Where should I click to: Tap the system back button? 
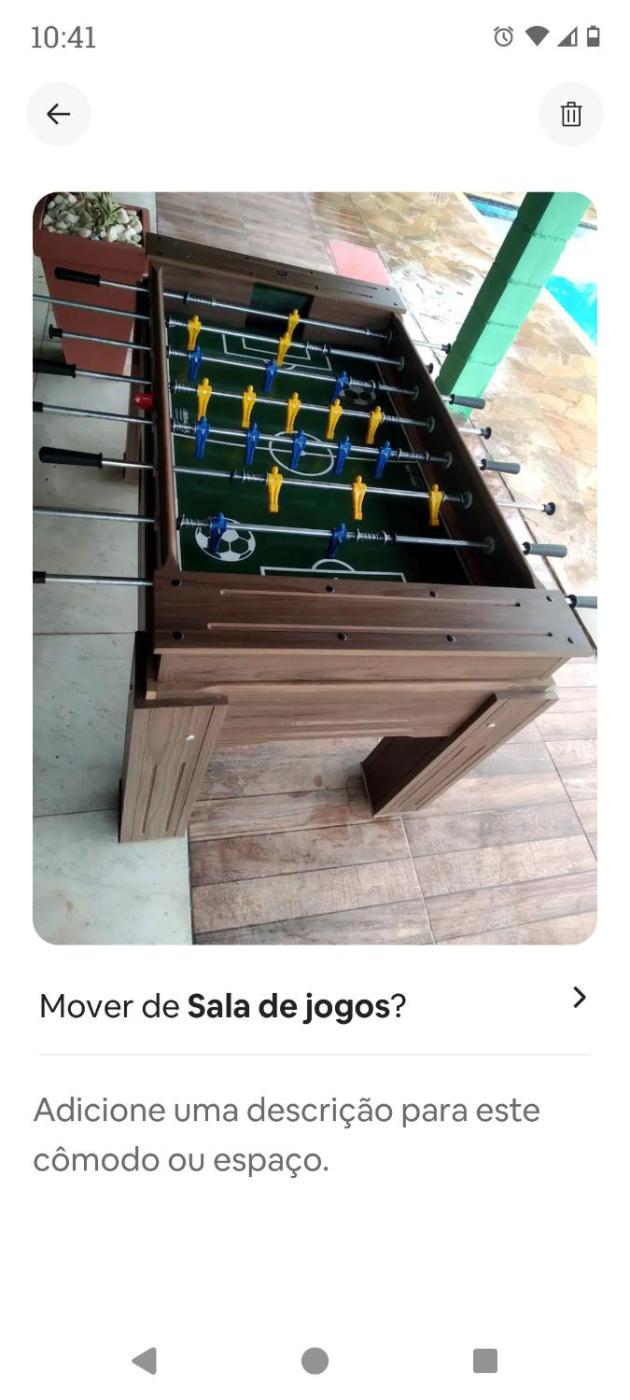pos(144,1360)
